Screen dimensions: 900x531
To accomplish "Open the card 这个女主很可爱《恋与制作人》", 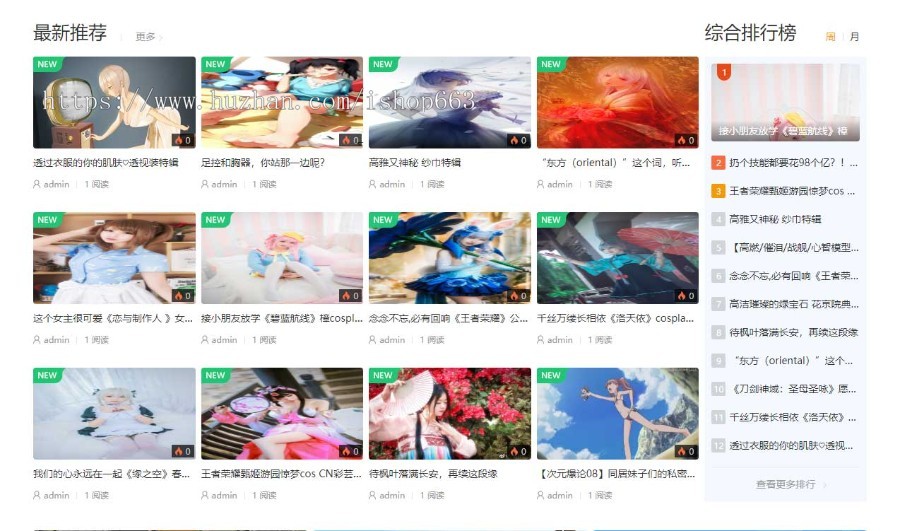I will pos(113,318).
